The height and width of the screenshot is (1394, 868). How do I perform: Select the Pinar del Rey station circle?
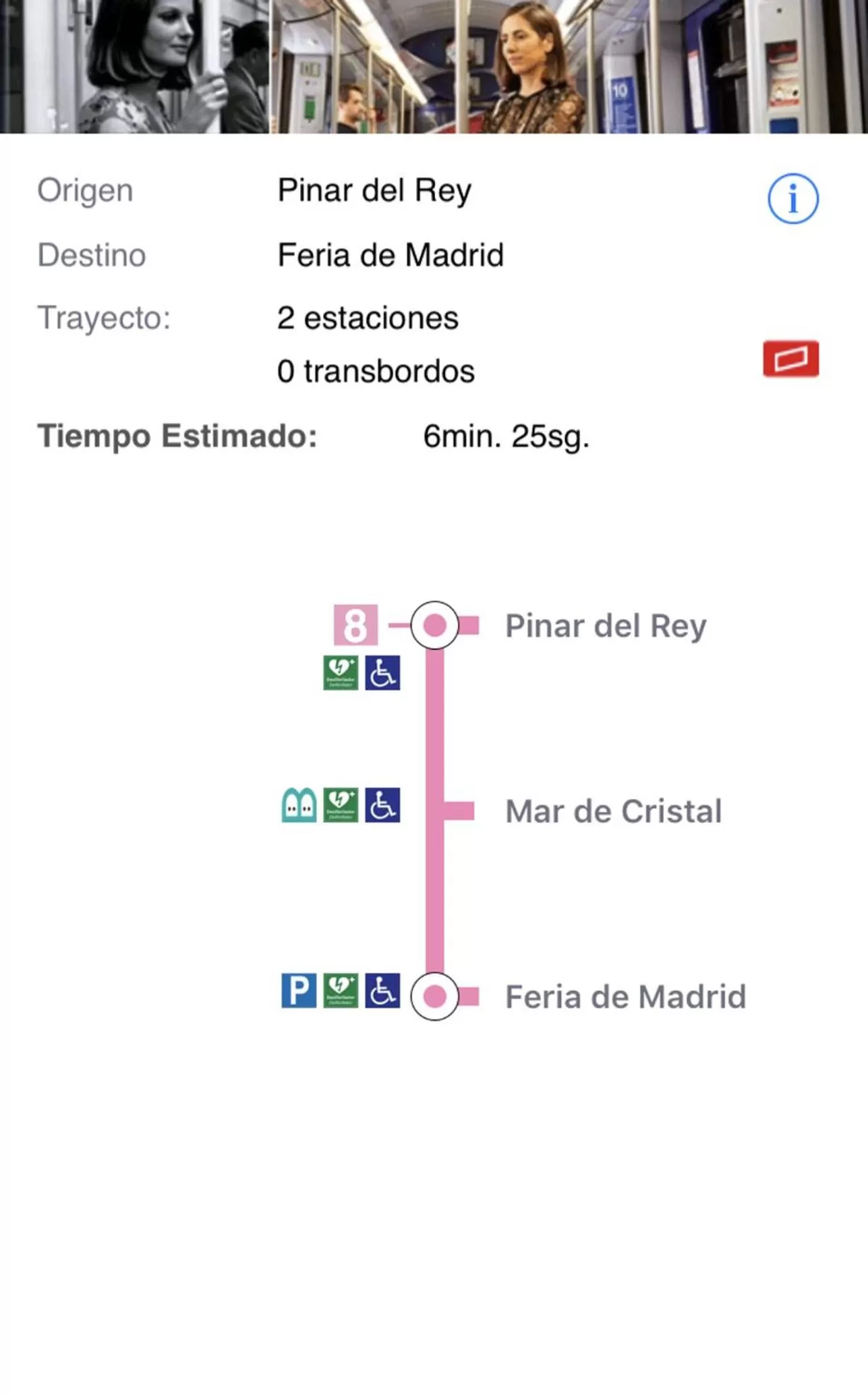(435, 625)
